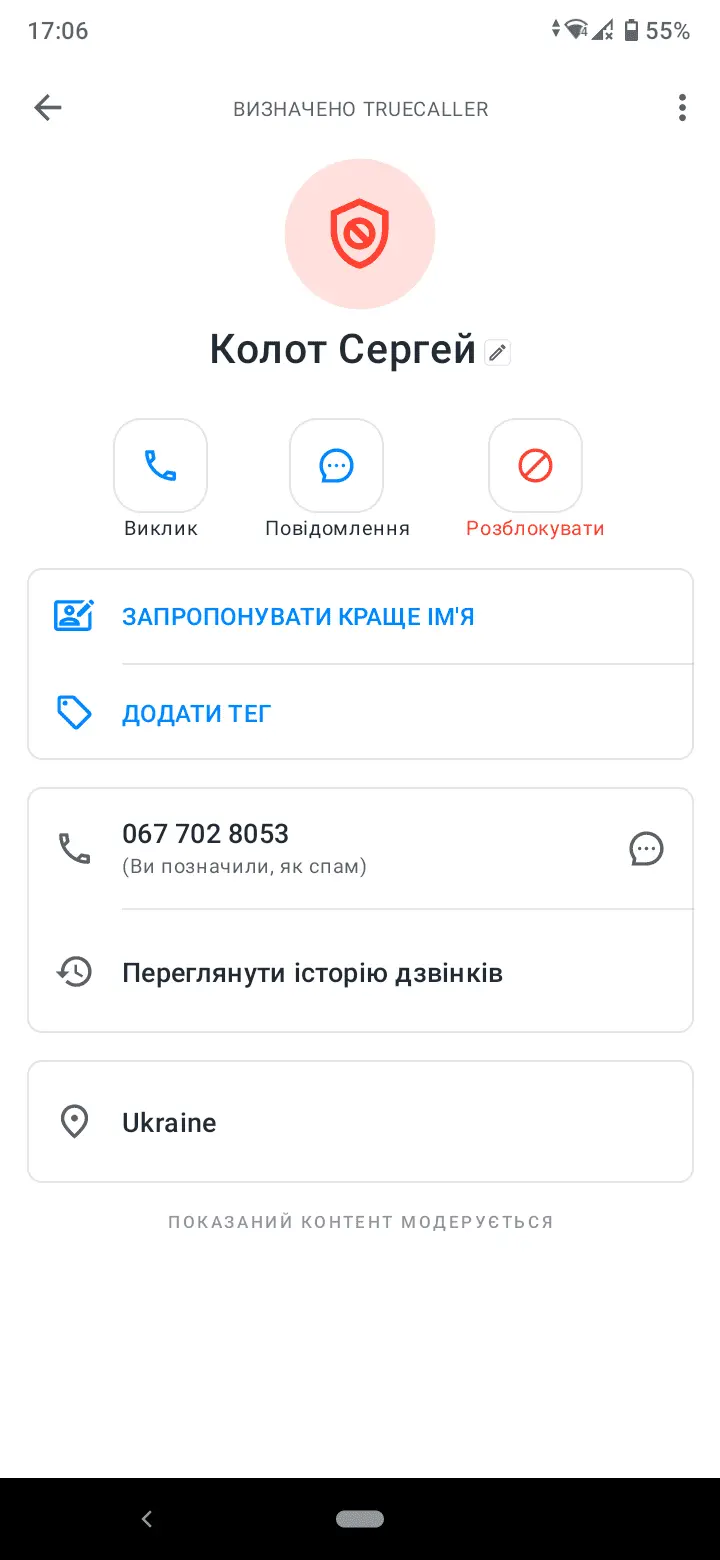This screenshot has height=1560, width=720.
Task: Tap the message icon beside 067 702 8053
Action: pyautogui.click(x=646, y=849)
